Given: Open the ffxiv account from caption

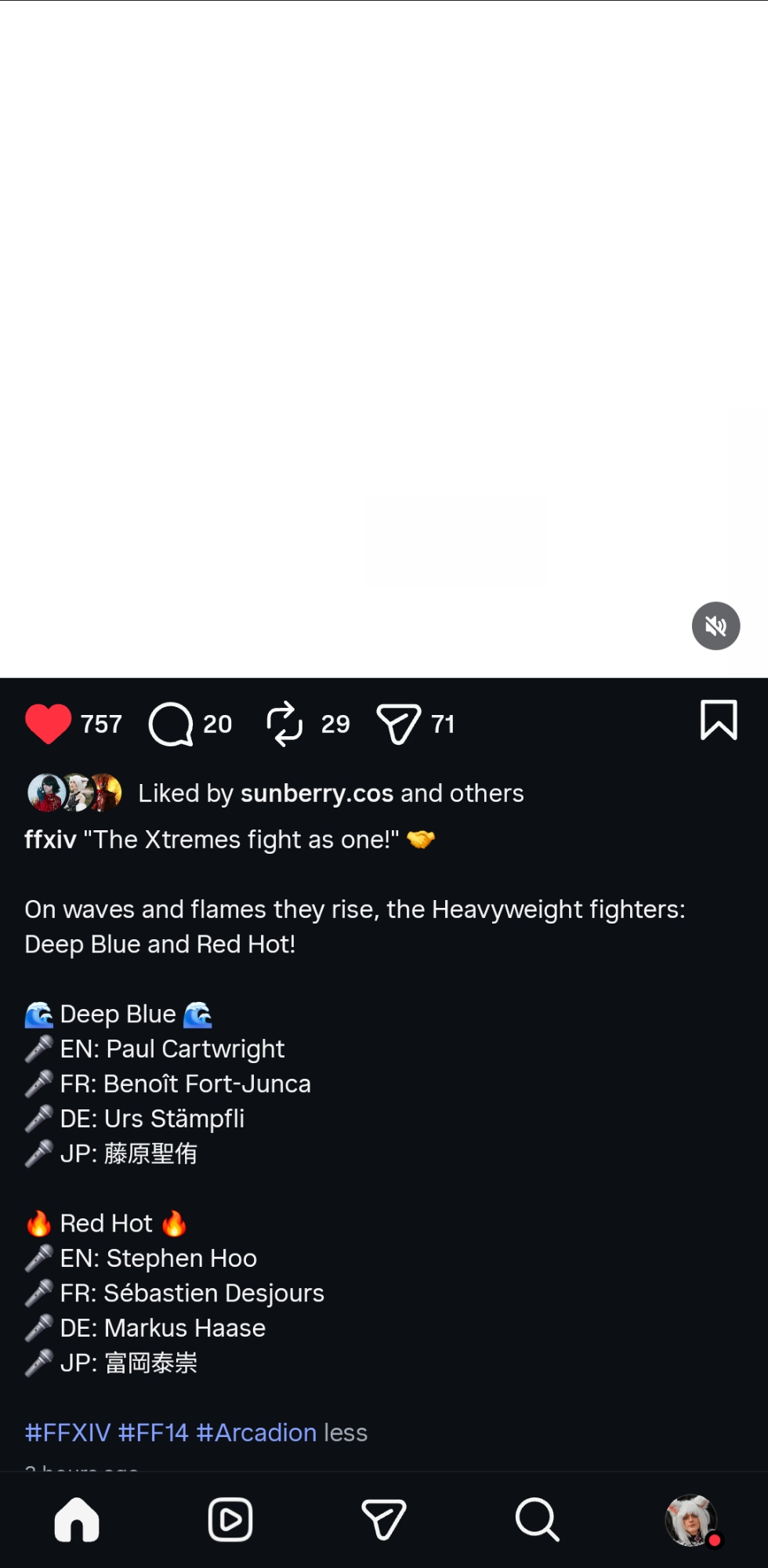Looking at the screenshot, I should click(x=50, y=840).
